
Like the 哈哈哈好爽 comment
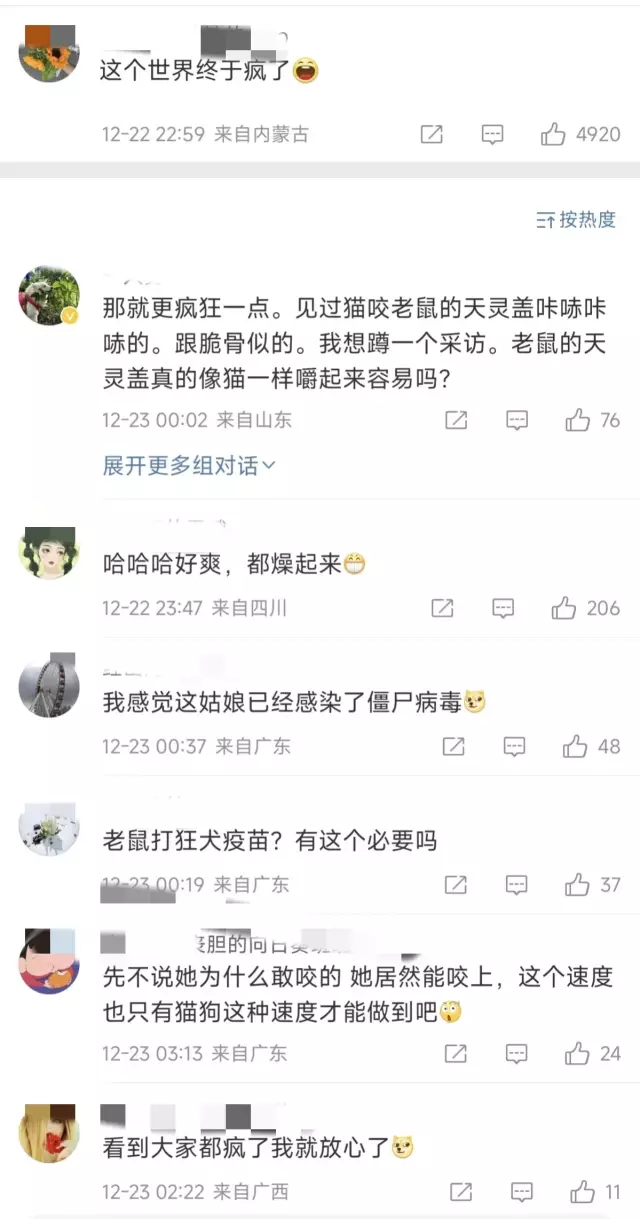click(564, 607)
